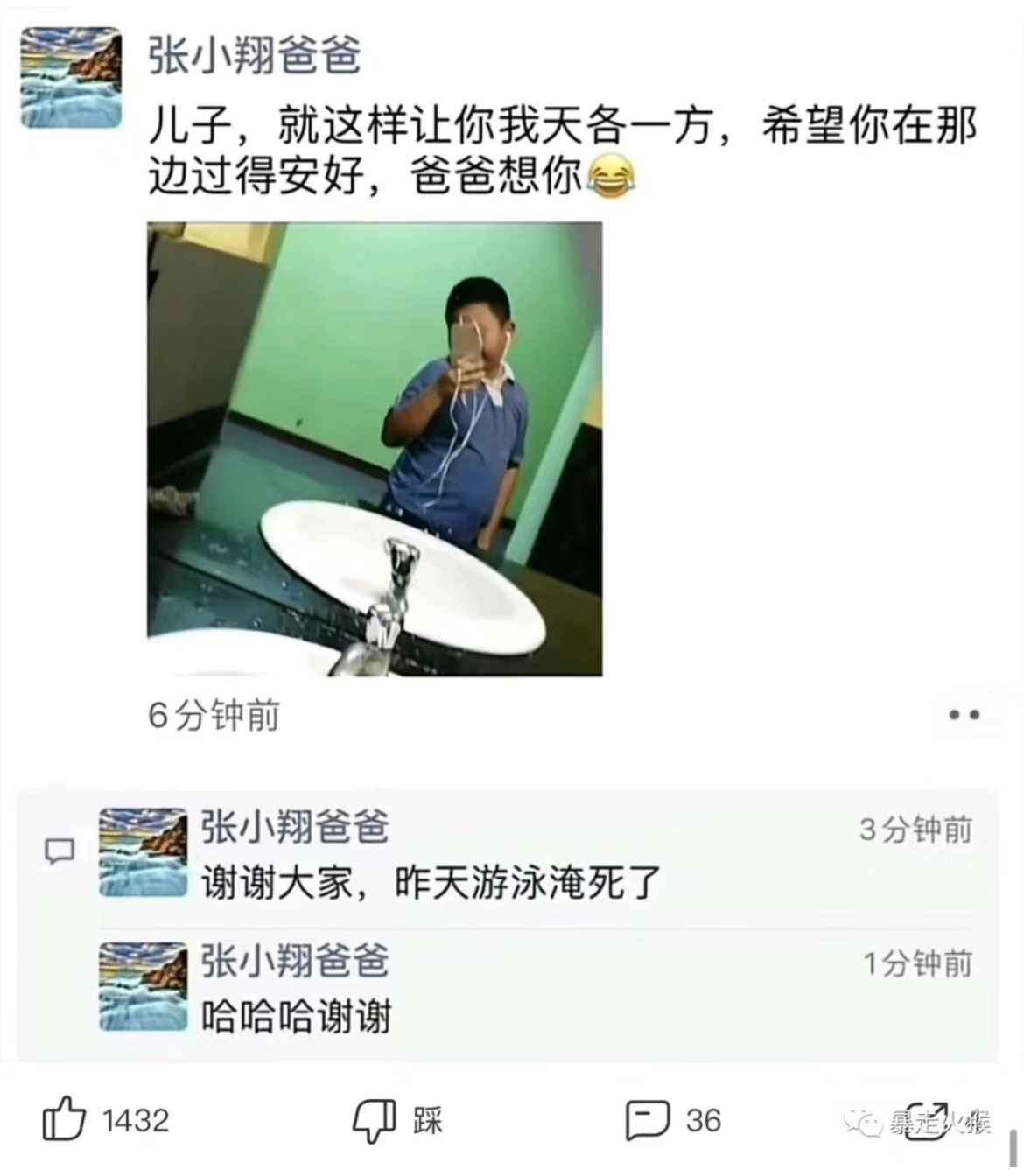This screenshot has width=1024, height=1176.
Task: Open the two-dot menu beside 6分钟前
Action: [x=964, y=715]
